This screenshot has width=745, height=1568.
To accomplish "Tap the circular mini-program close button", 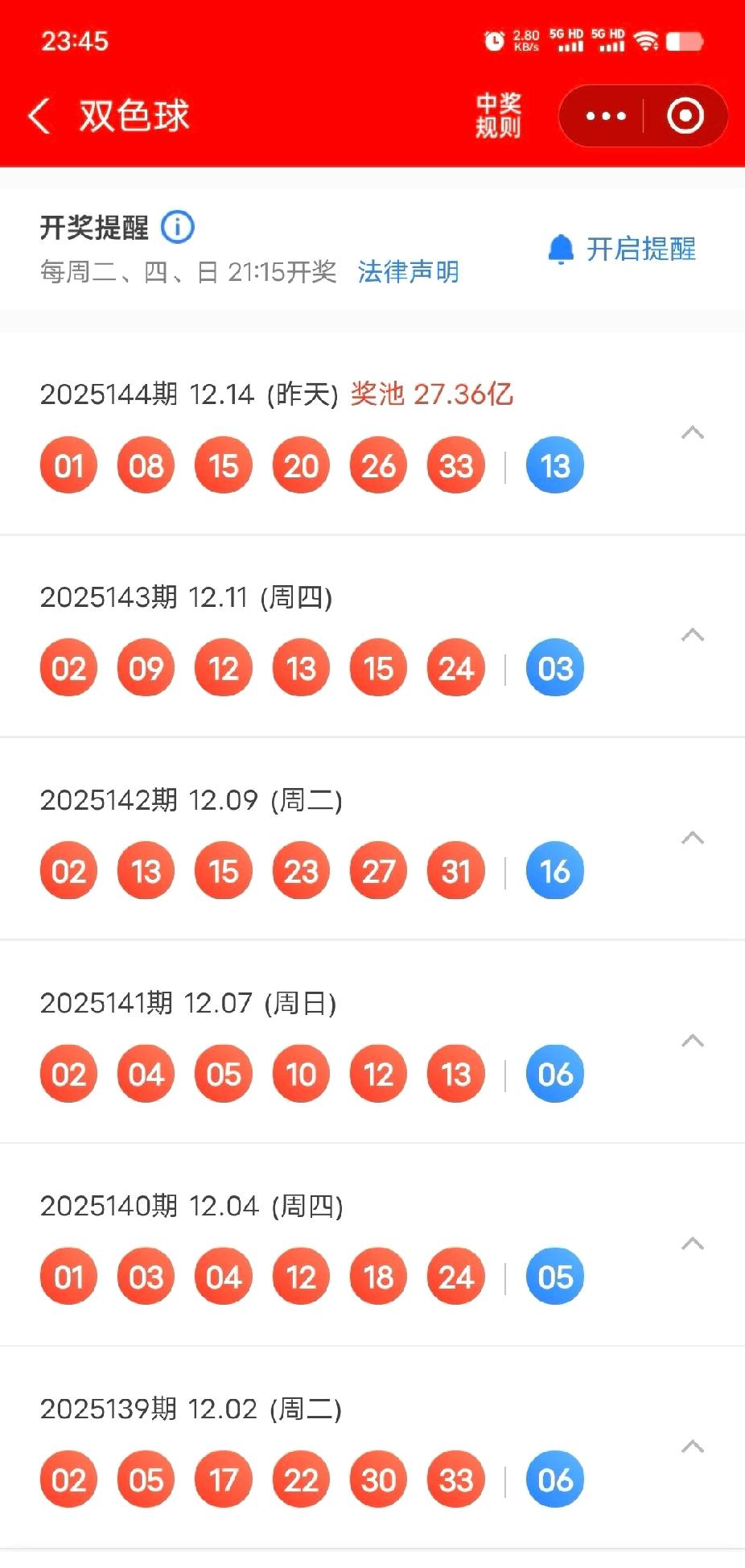I will coord(686,115).
